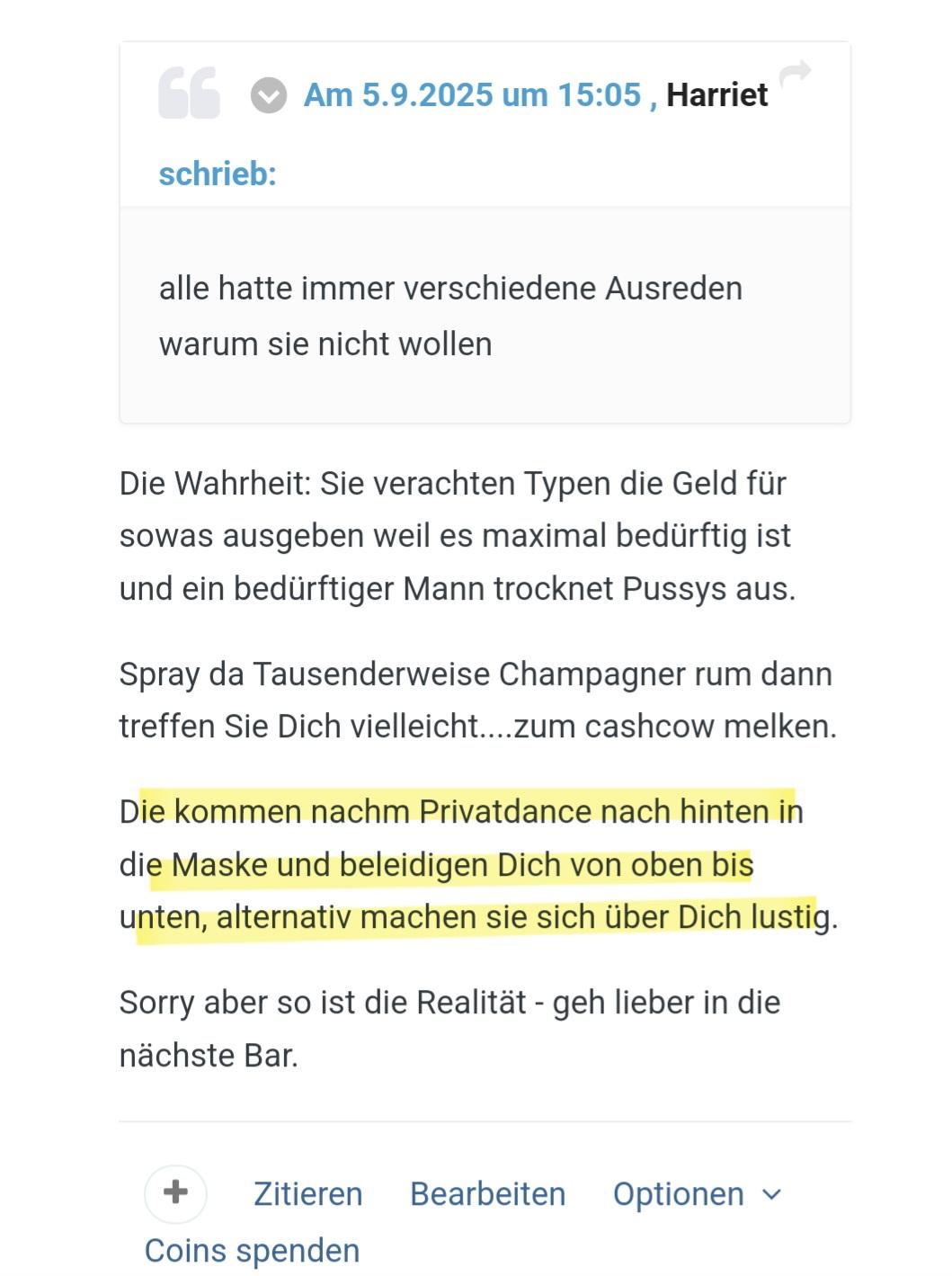Quote this post with Zitieren
This screenshot has width=952, height=1276.
pyautogui.click(x=307, y=1194)
